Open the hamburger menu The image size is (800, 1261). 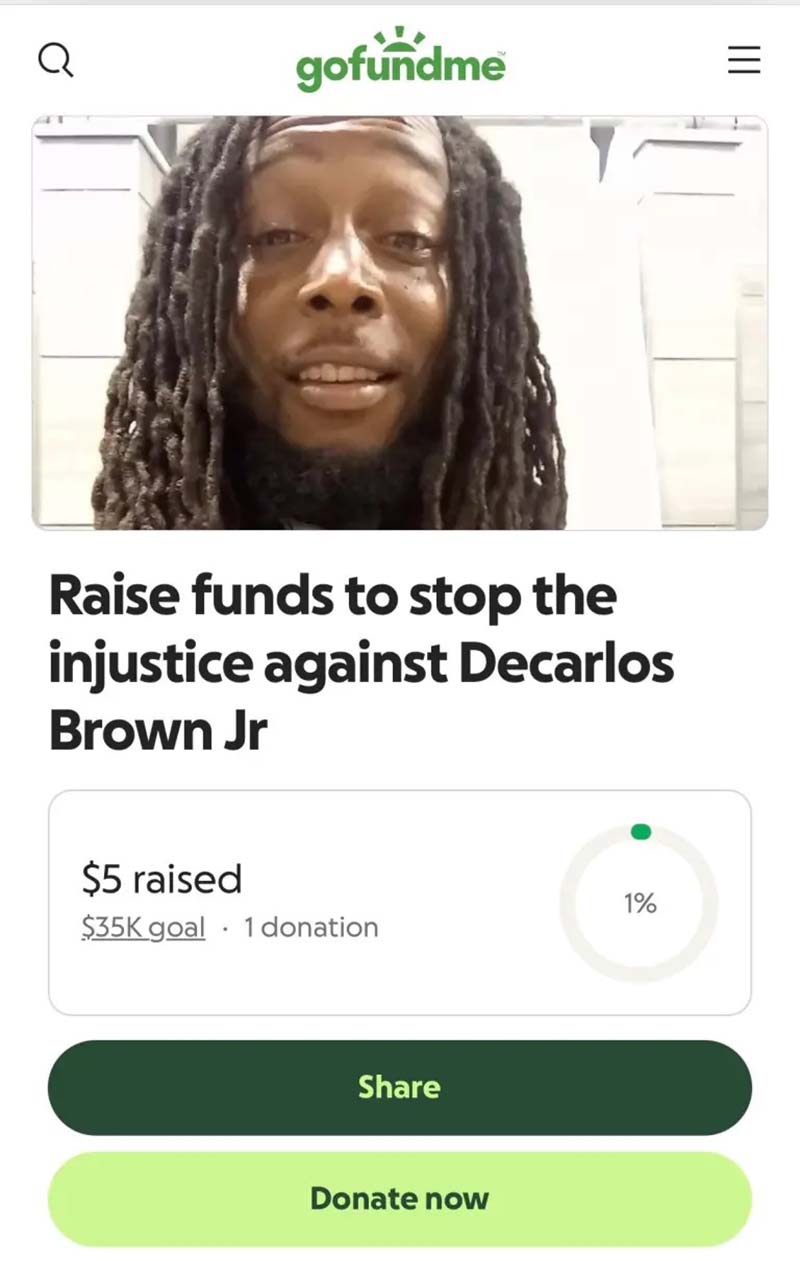pyautogui.click(x=743, y=62)
